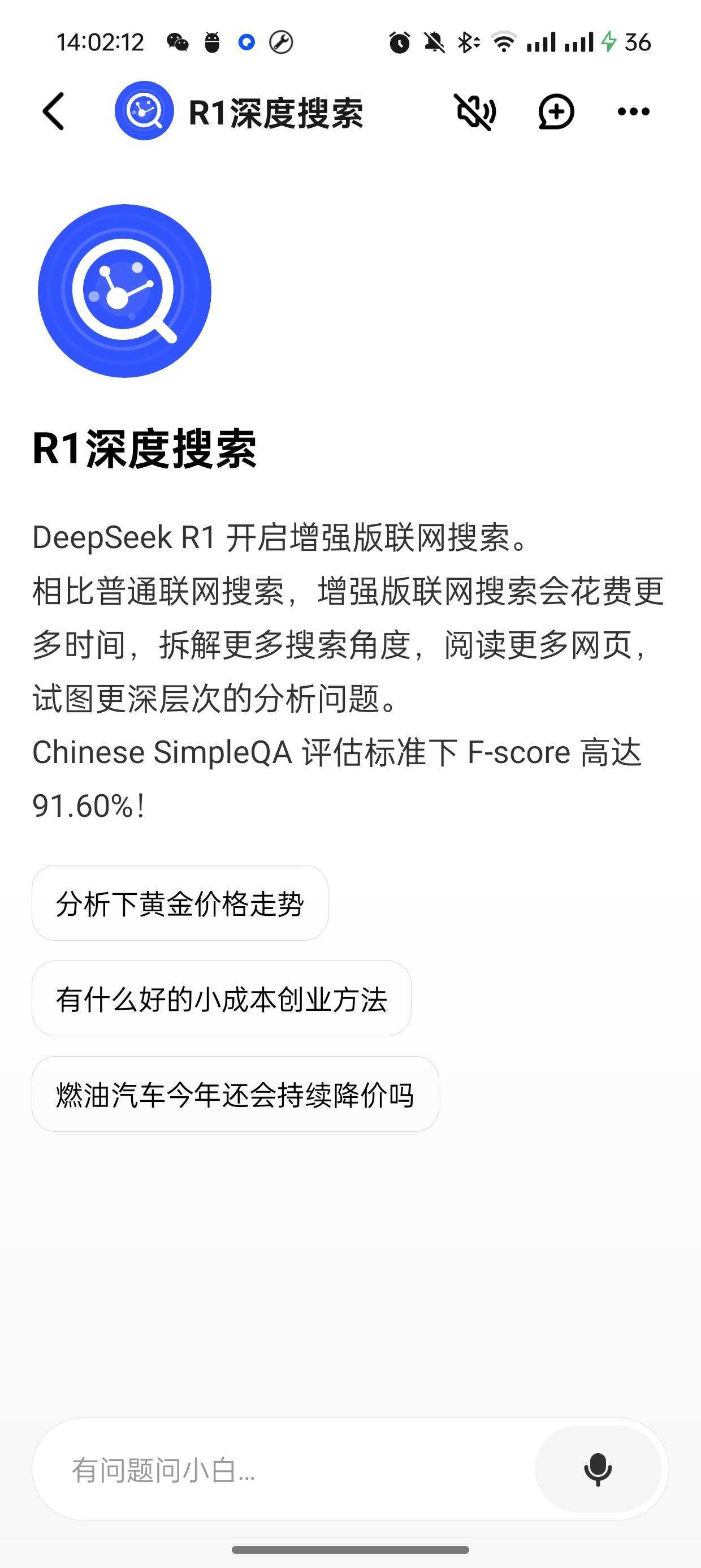Toggle the muted voice playback icon
Viewport: 701px width, 1568px height.
(476, 111)
